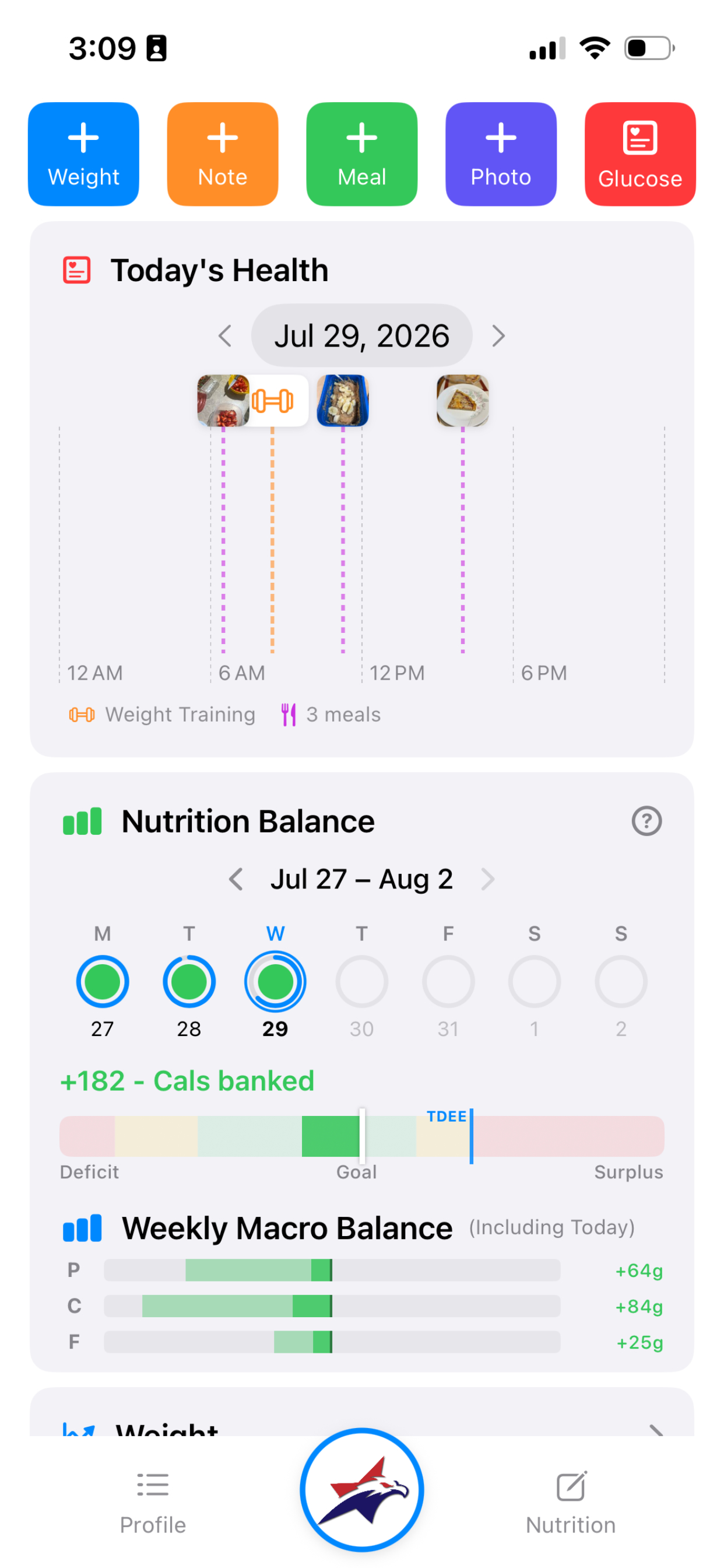
Task: Go to the day after Jul 29
Action: coord(498,336)
